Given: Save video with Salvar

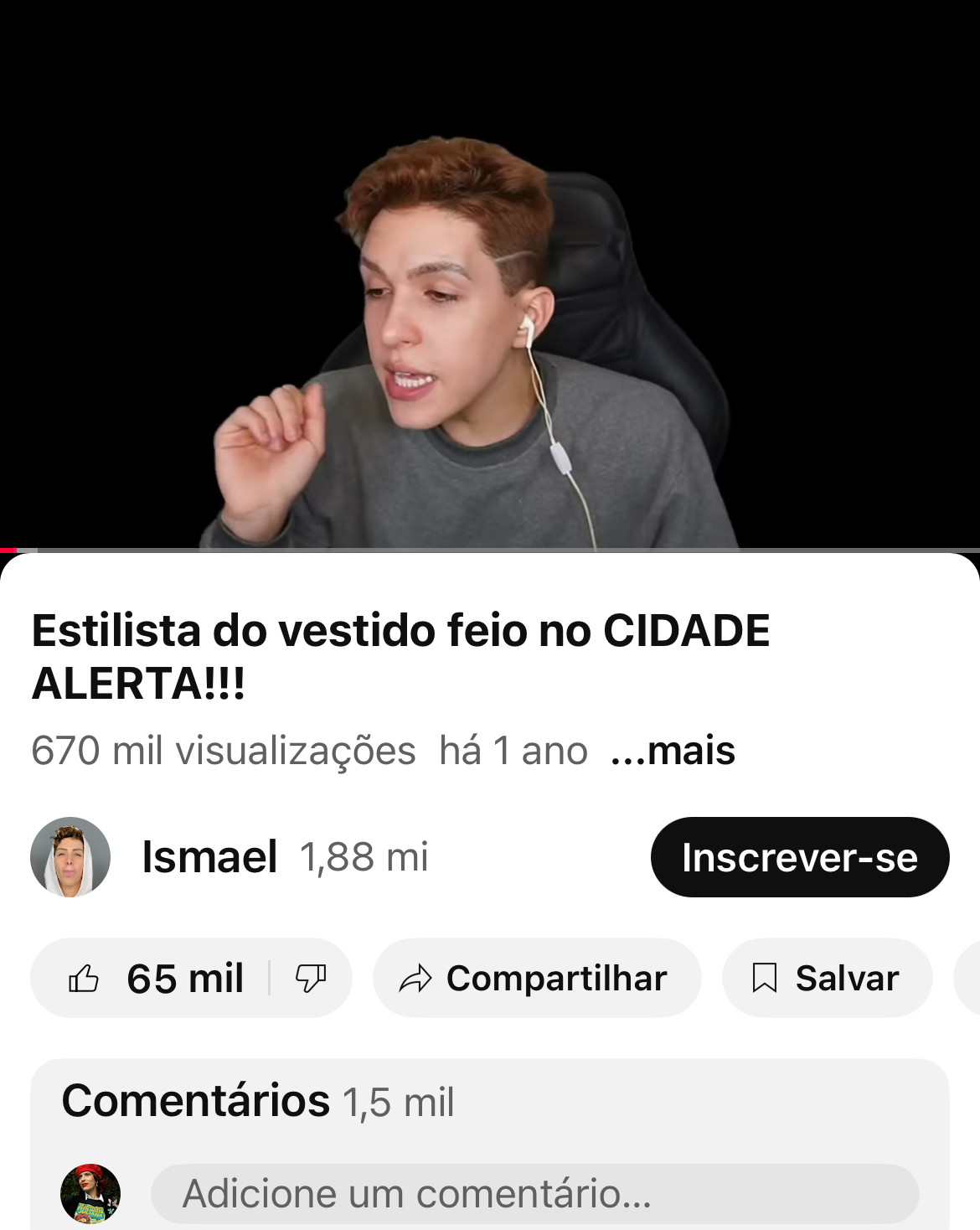Looking at the screenshot, I should [827, 978].
